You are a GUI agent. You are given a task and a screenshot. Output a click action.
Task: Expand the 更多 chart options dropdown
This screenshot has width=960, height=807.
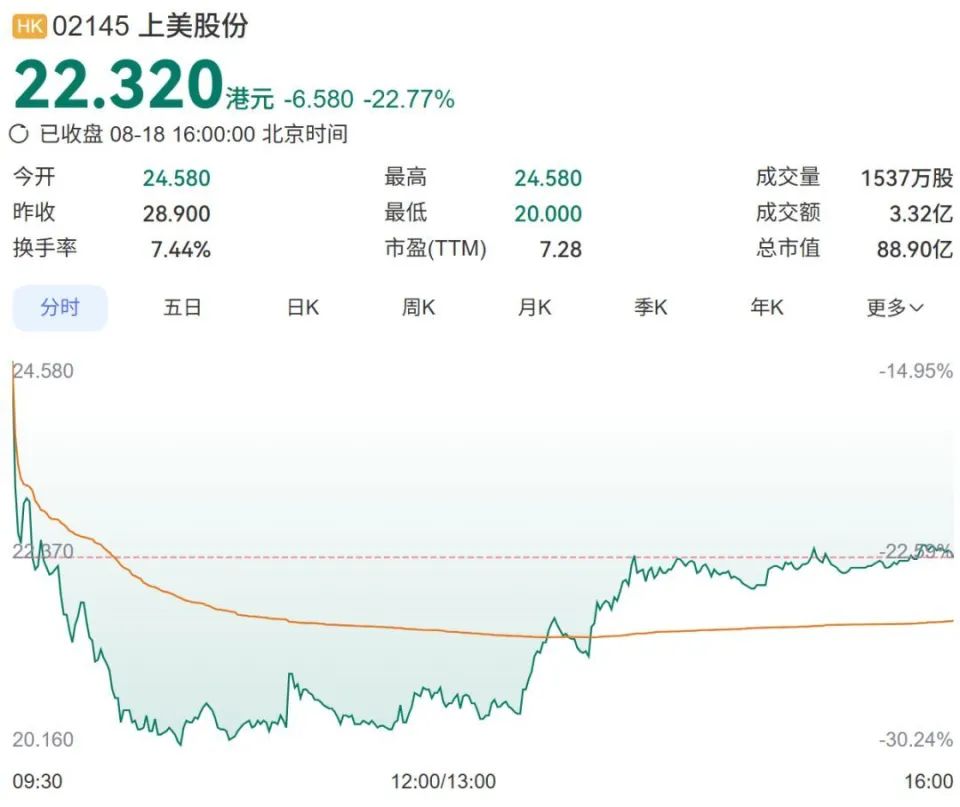click(894, 307)
